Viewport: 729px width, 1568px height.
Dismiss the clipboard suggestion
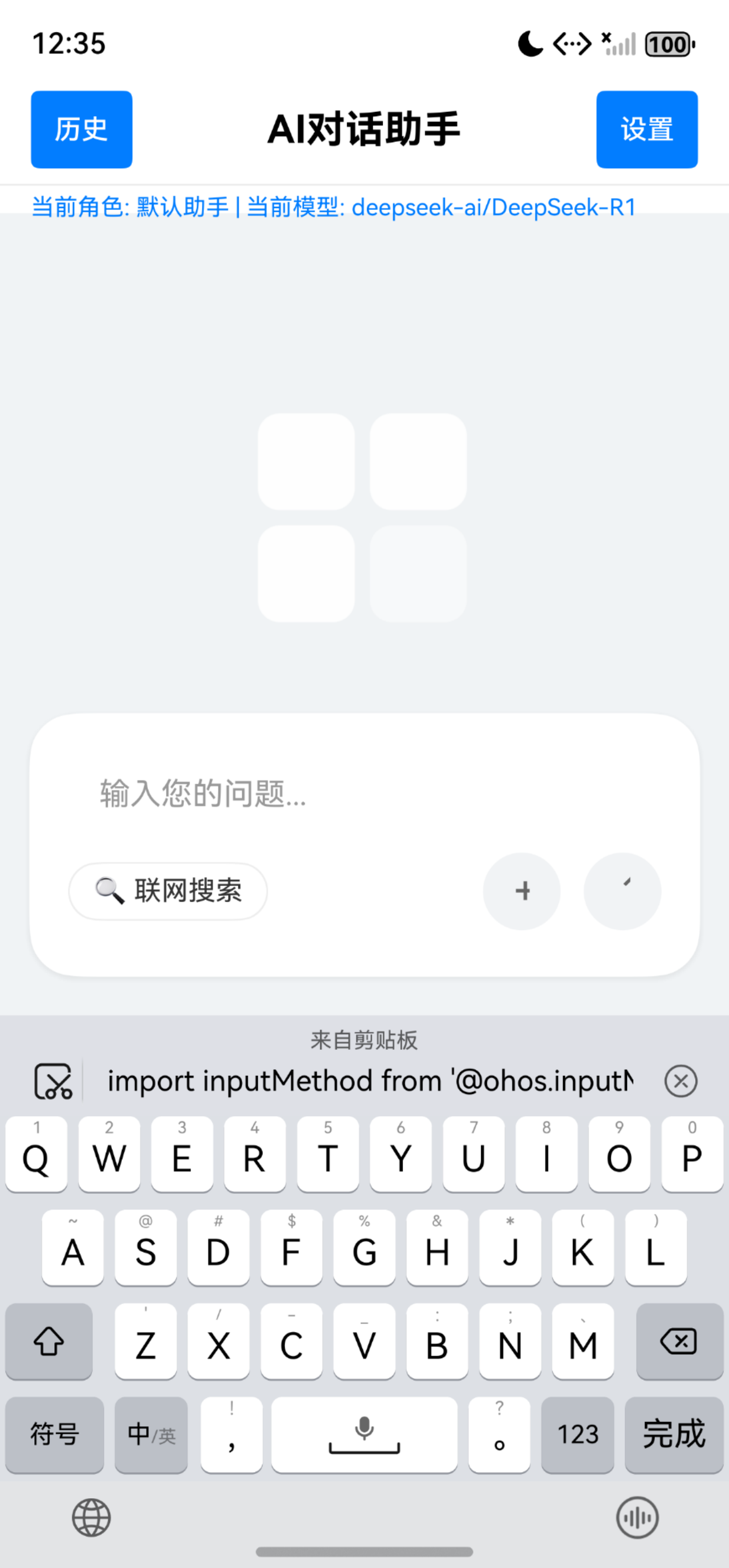point(681,1081)
